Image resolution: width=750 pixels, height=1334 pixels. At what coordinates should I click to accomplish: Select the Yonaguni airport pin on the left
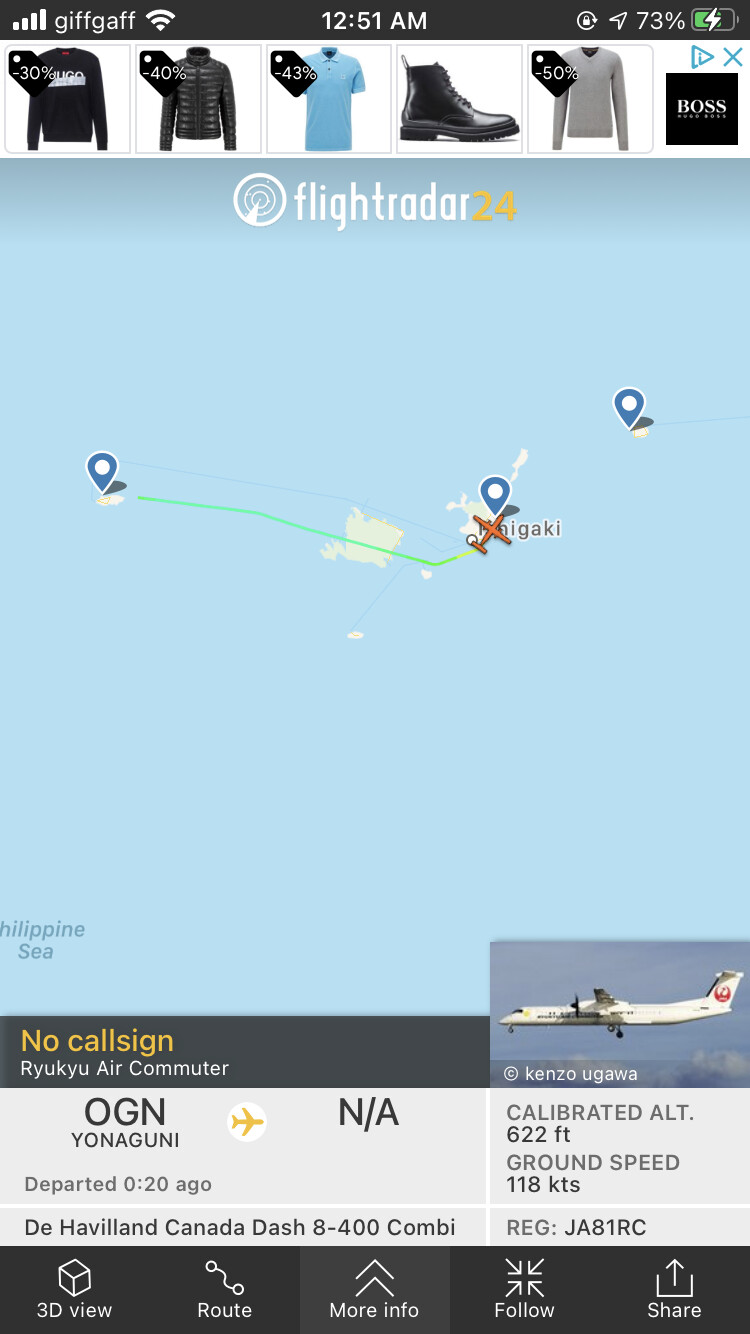coord(102,469)
